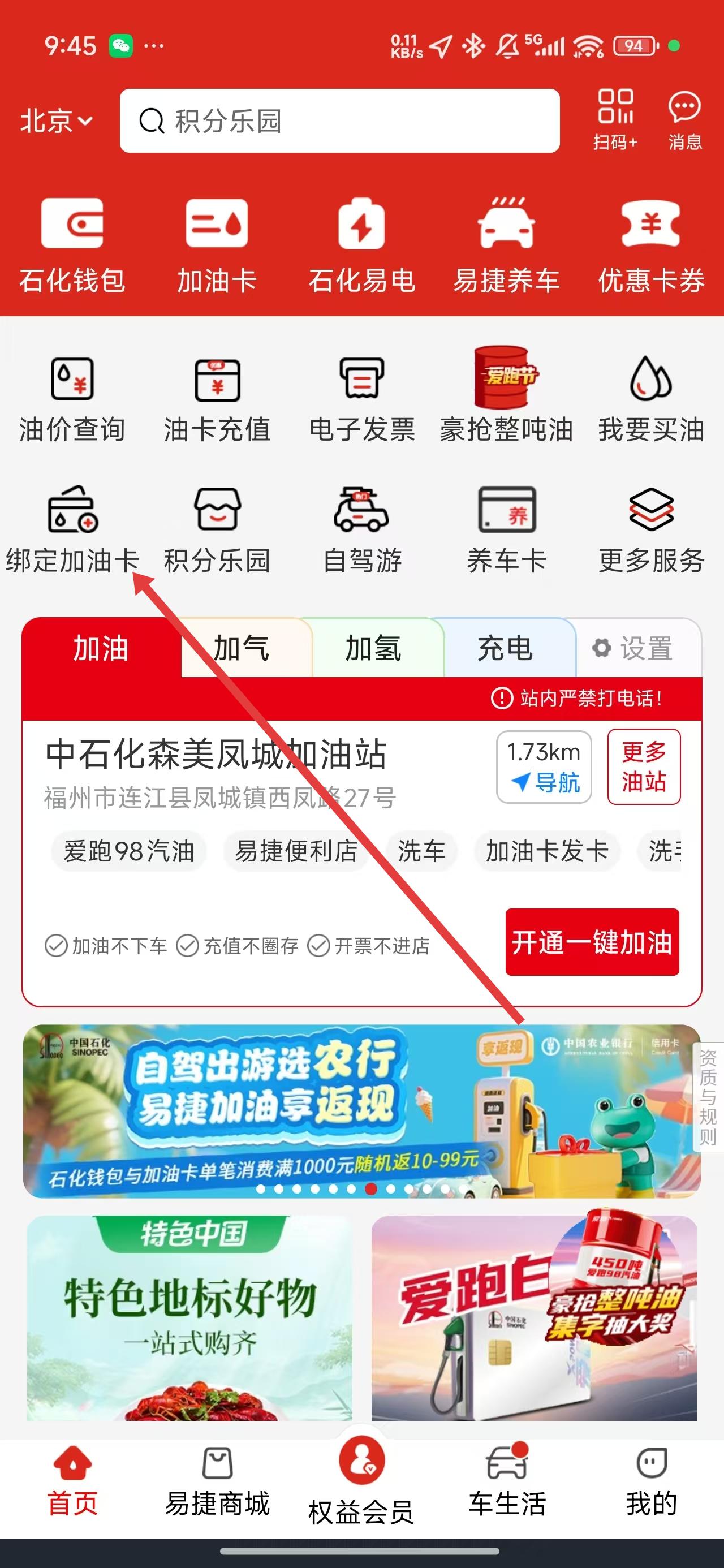
Task: Open 资质与规则 side link
Action: pos(708,1097)
